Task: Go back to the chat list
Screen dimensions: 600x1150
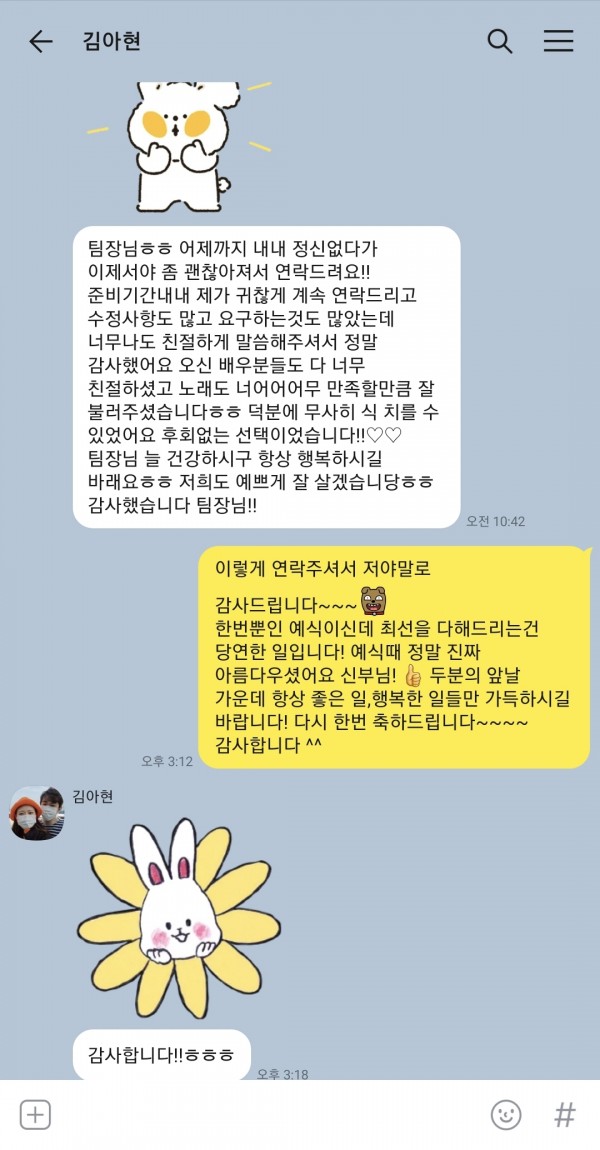Action: [40, 41]
